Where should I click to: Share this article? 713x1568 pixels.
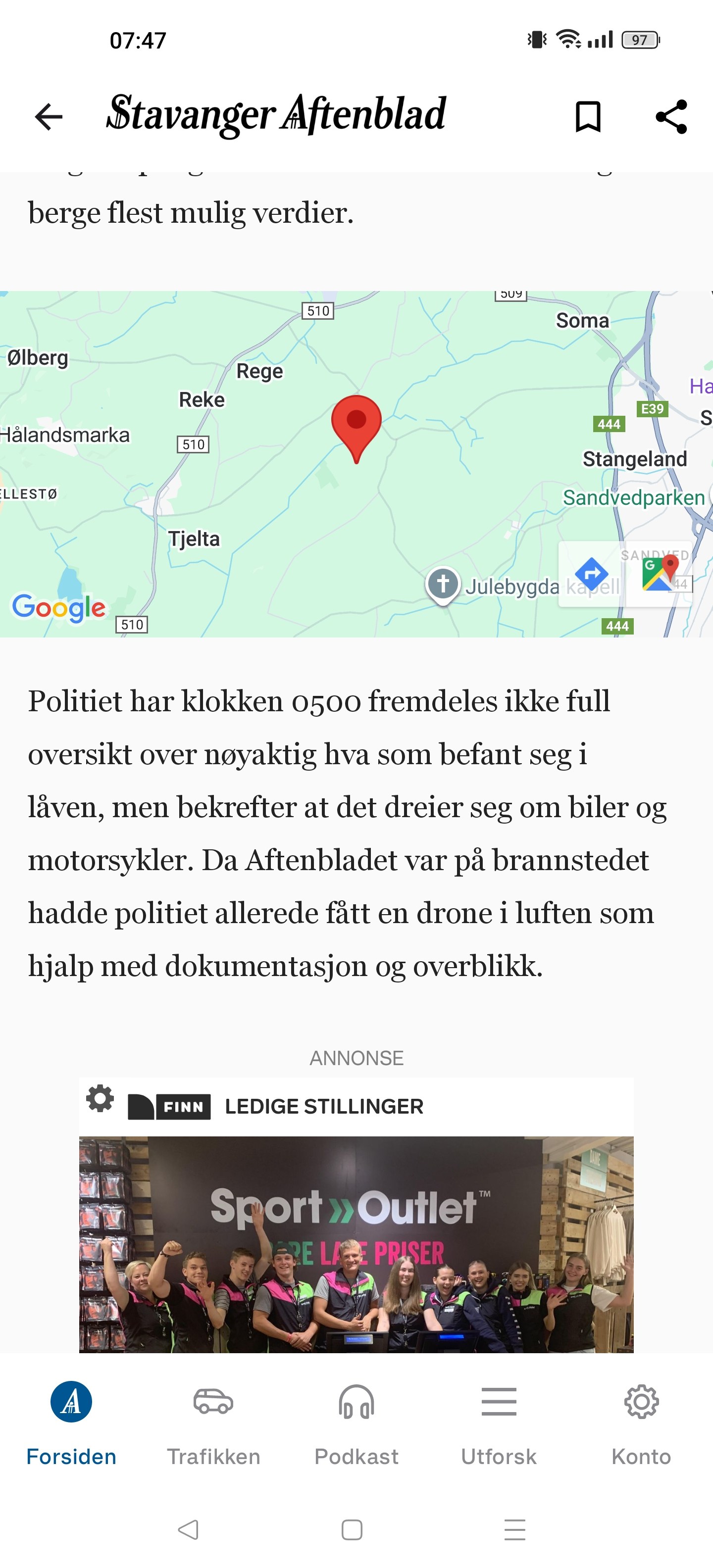coord(671,116)
